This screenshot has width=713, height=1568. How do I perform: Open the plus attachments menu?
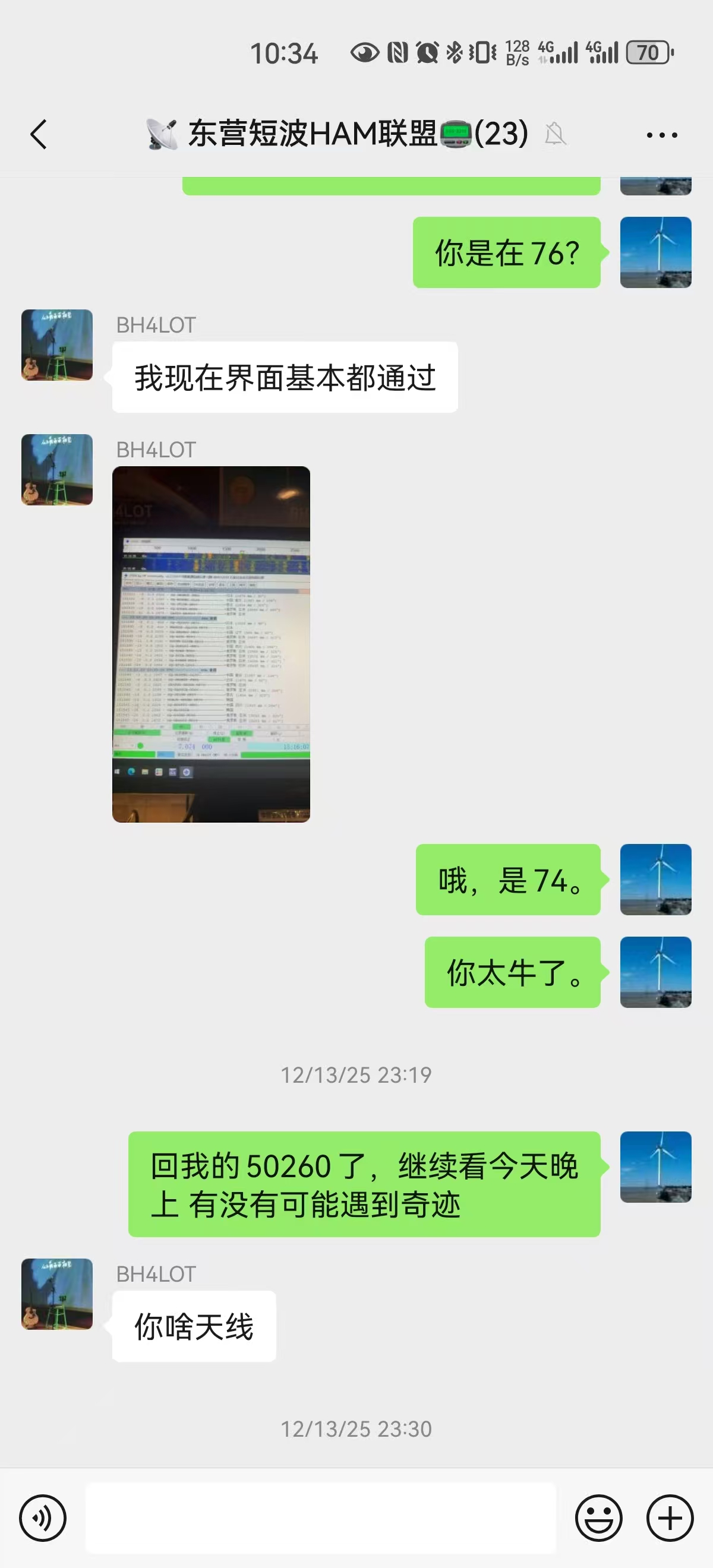click(670, 1518)
